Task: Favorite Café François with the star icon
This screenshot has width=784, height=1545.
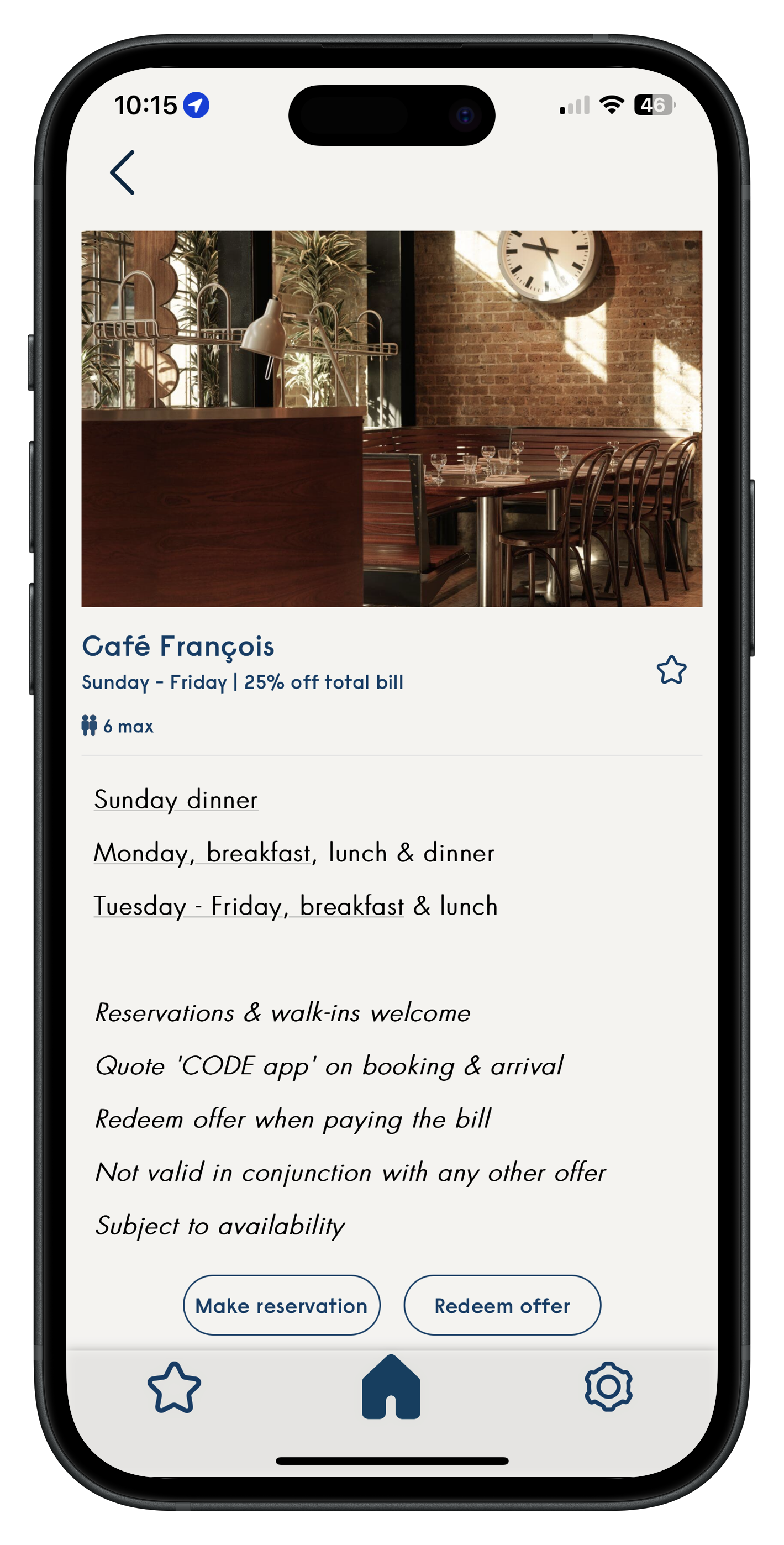Action: tap(671, 670)
